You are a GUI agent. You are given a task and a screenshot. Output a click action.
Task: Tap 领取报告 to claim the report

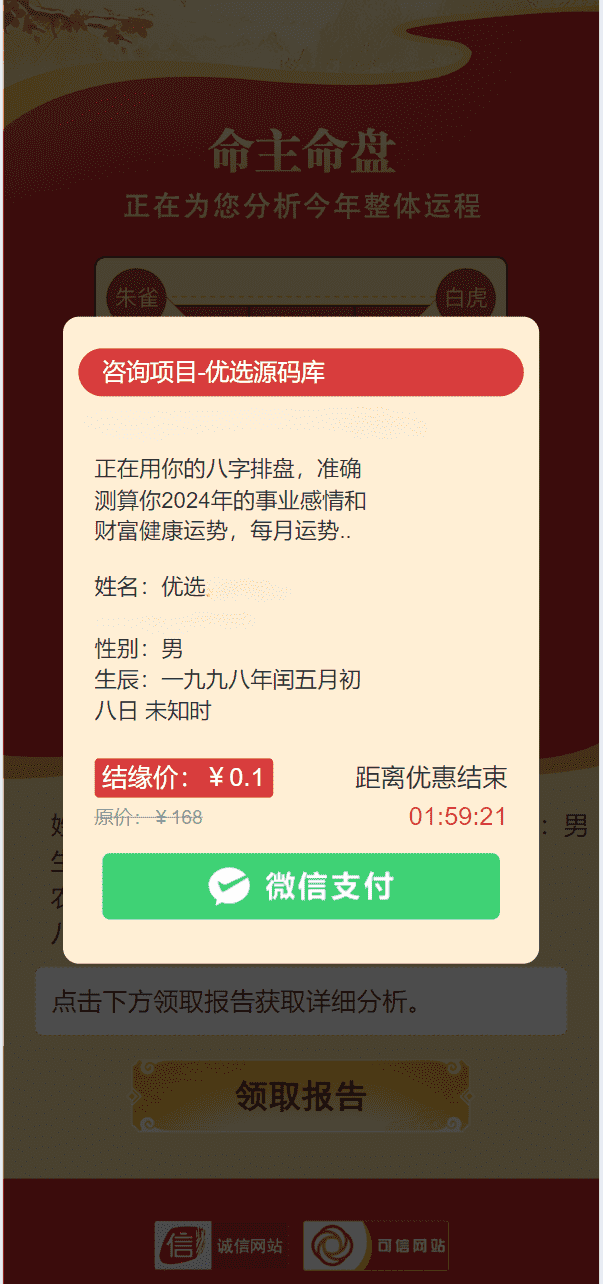(x=301, y=1096)
